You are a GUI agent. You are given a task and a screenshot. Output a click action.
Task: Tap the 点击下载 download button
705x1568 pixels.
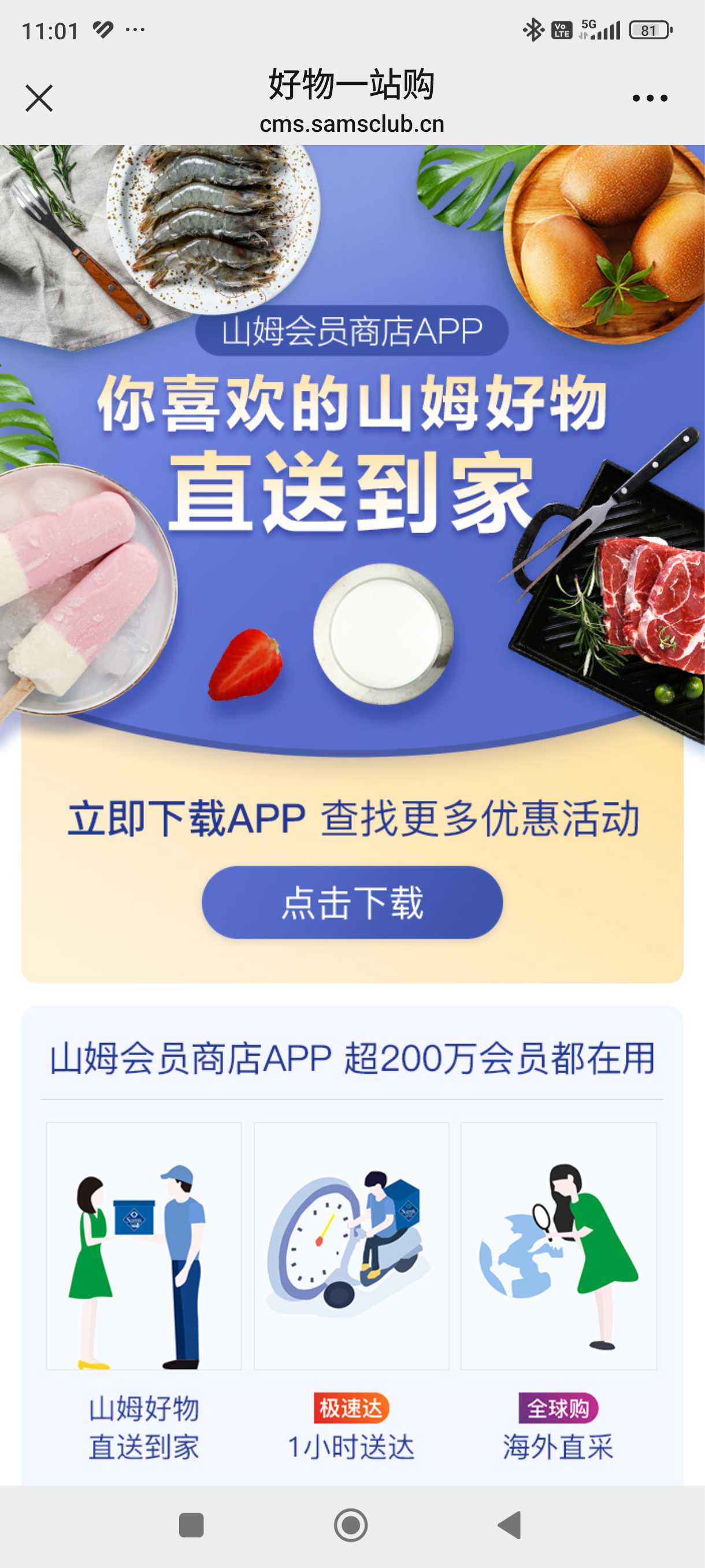(x=352, y=902)
